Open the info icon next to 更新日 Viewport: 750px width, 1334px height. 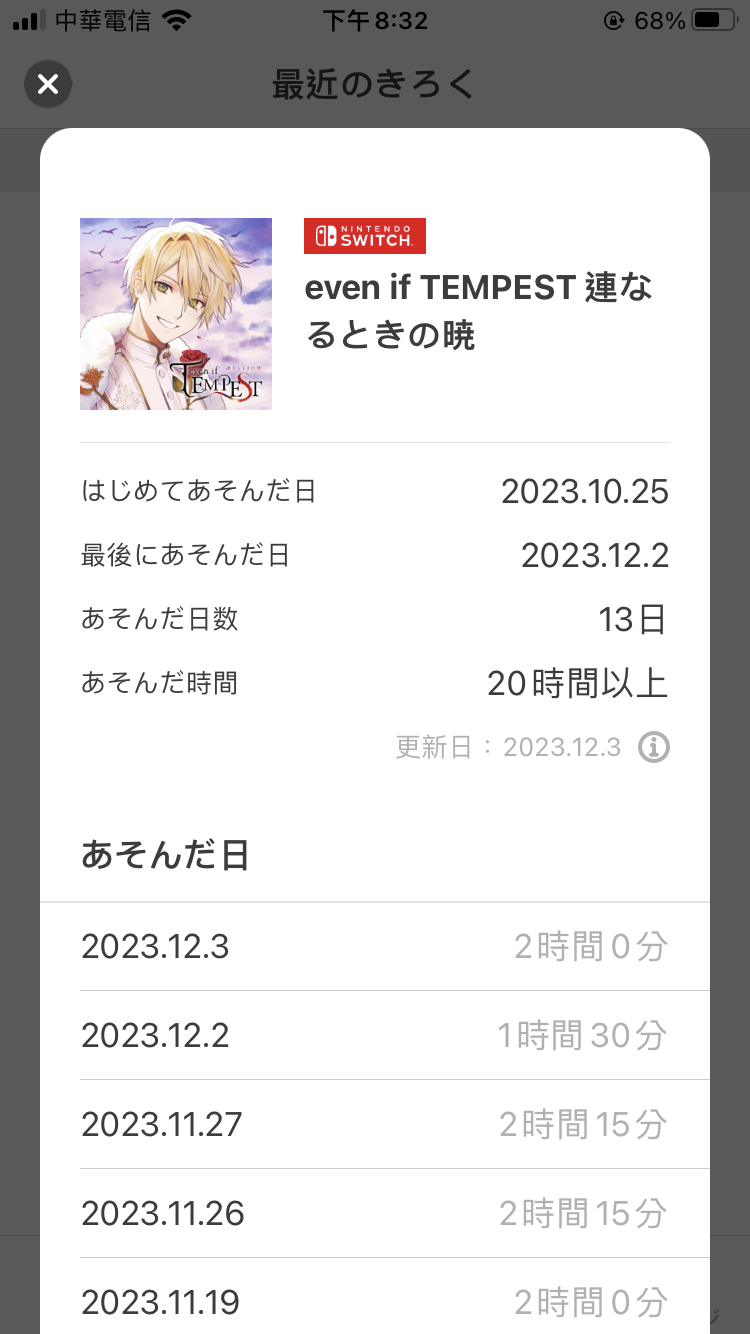point(654,747)
